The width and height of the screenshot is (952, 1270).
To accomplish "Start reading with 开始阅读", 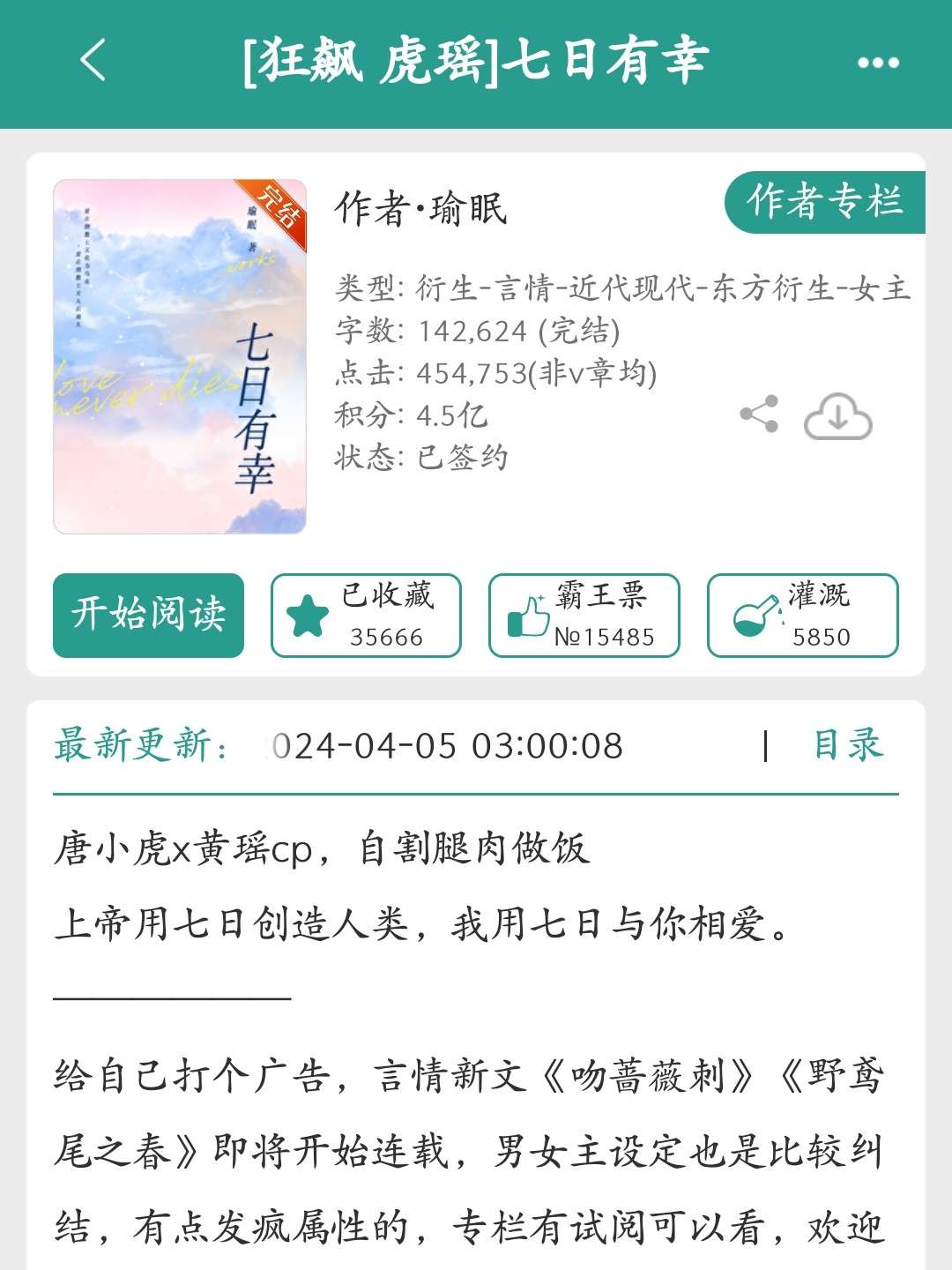I will [x=148, y=615].
